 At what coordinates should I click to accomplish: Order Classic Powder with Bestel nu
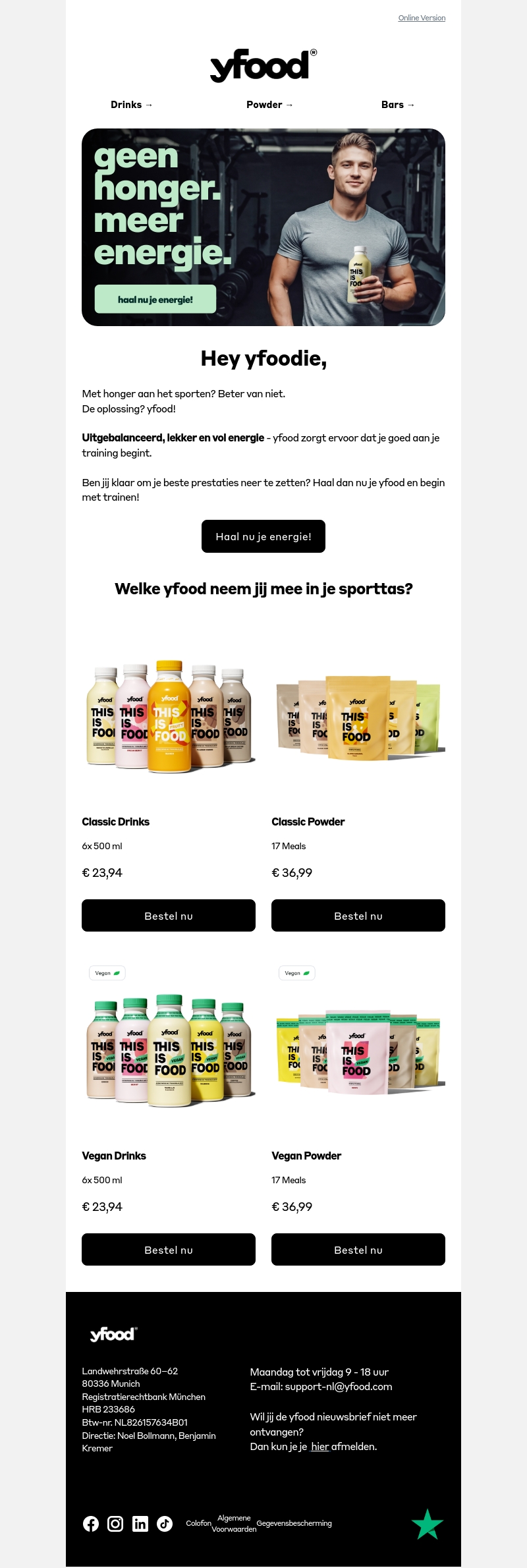pos(358,916)
